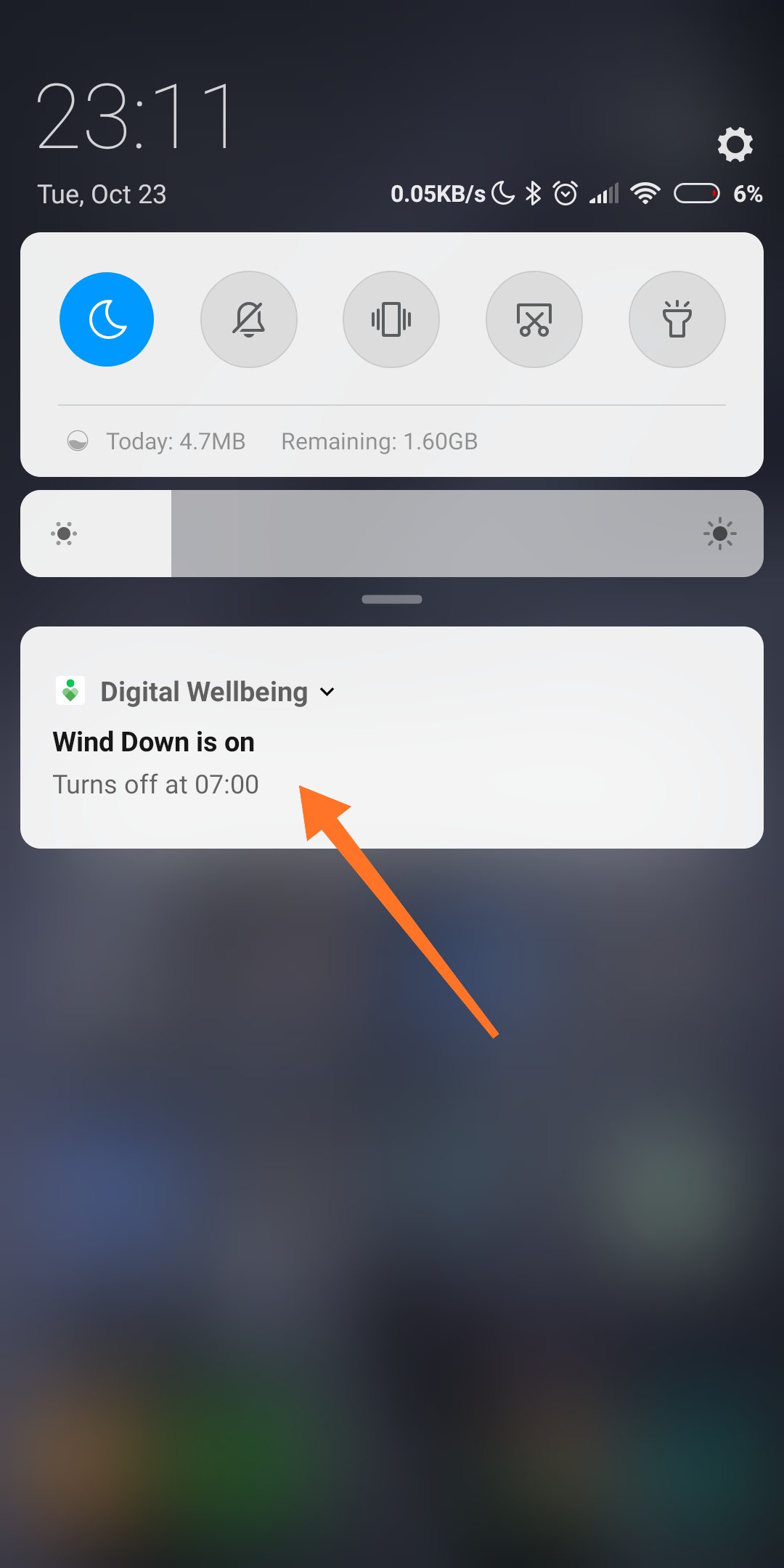The width and height of the screenshot is (784, 1568).
Task: Expand the Digital Wellbeing notification chevron
Action: (x=327, y=692)
